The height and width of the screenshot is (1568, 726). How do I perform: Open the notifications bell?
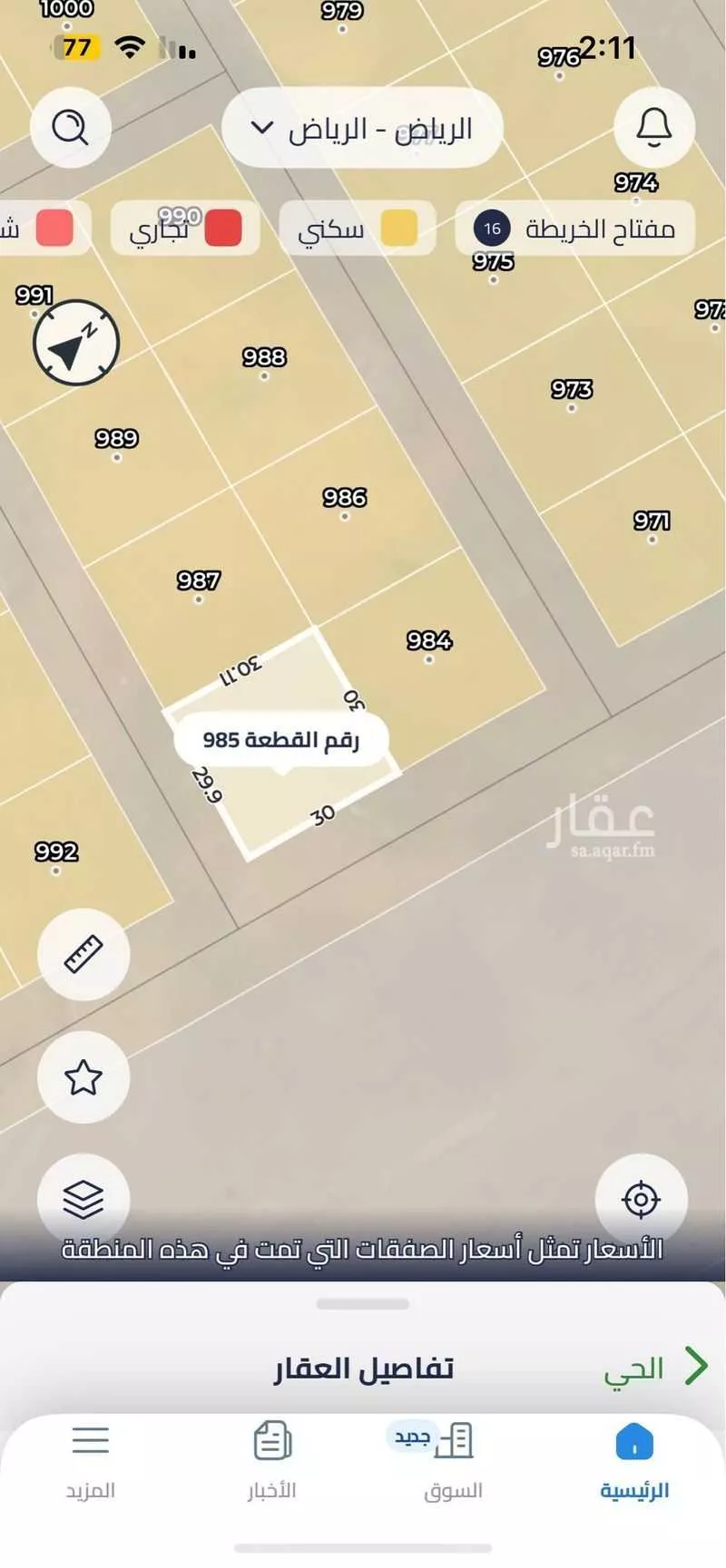[652, 129]
